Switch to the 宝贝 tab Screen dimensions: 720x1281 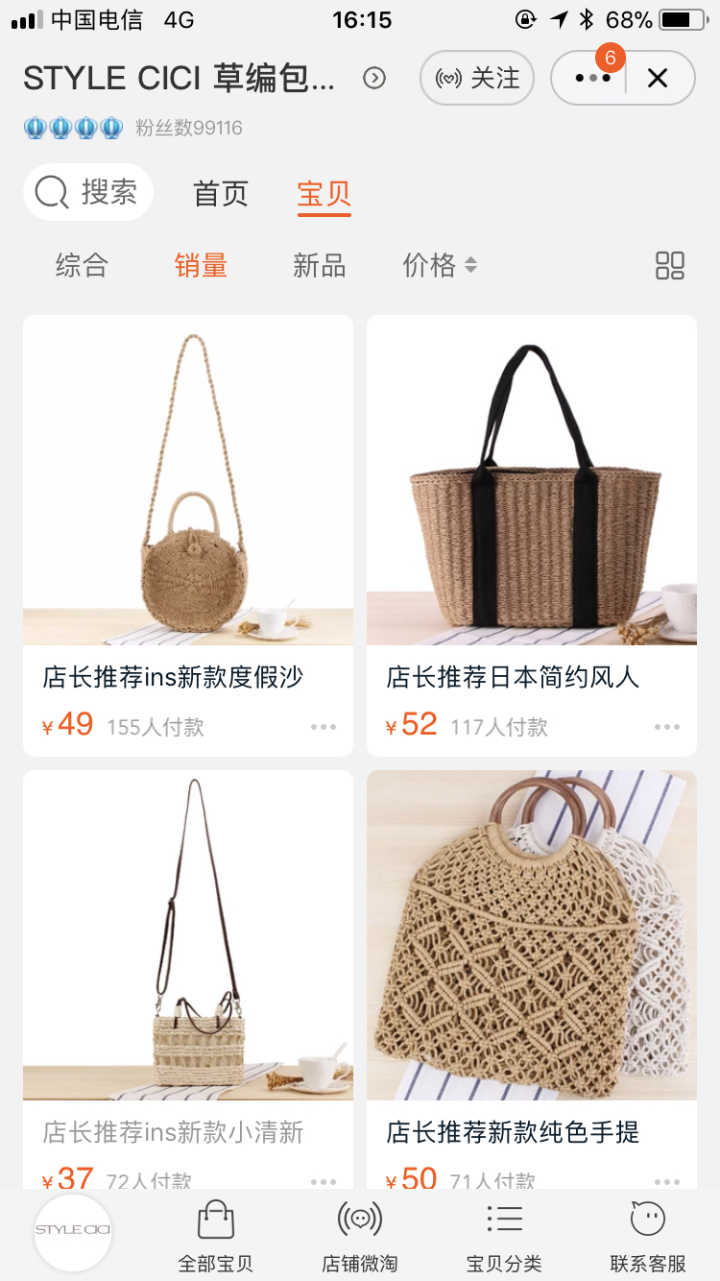(x=323, y=194)
